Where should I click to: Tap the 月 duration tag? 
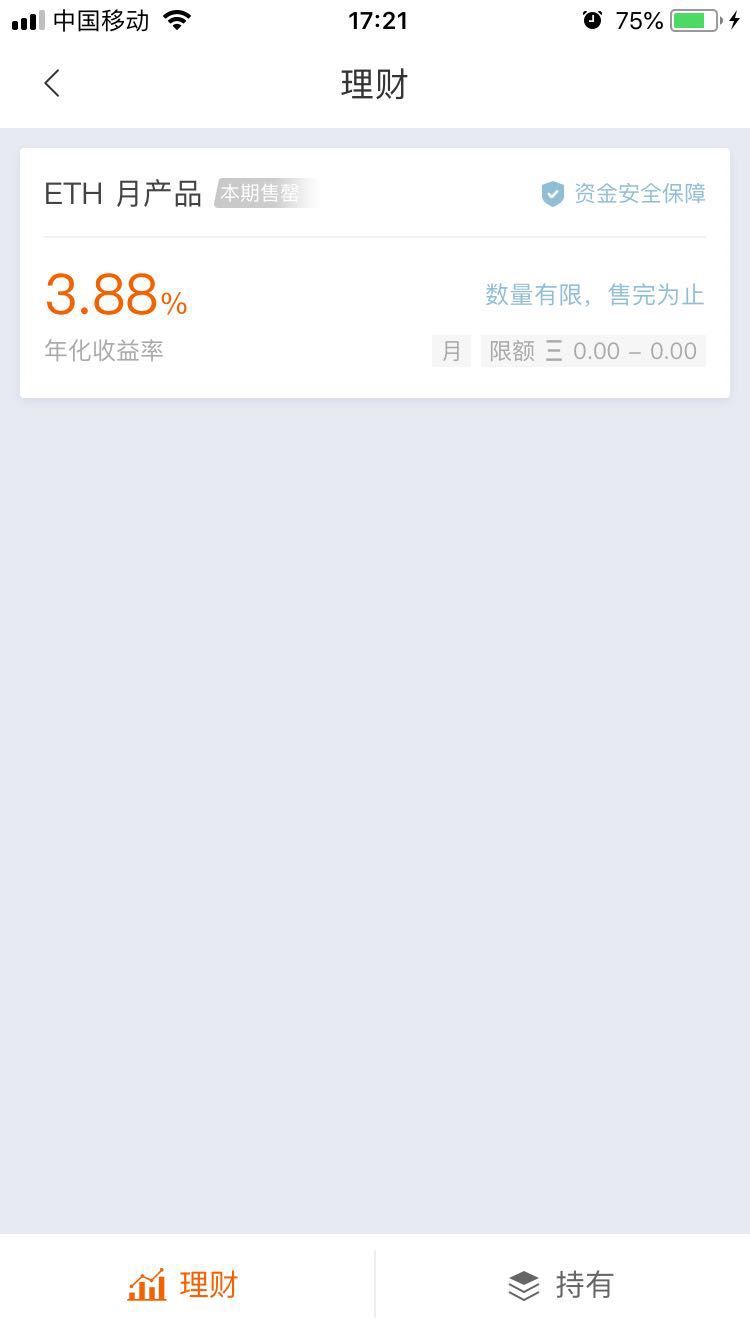click(450, 350)
